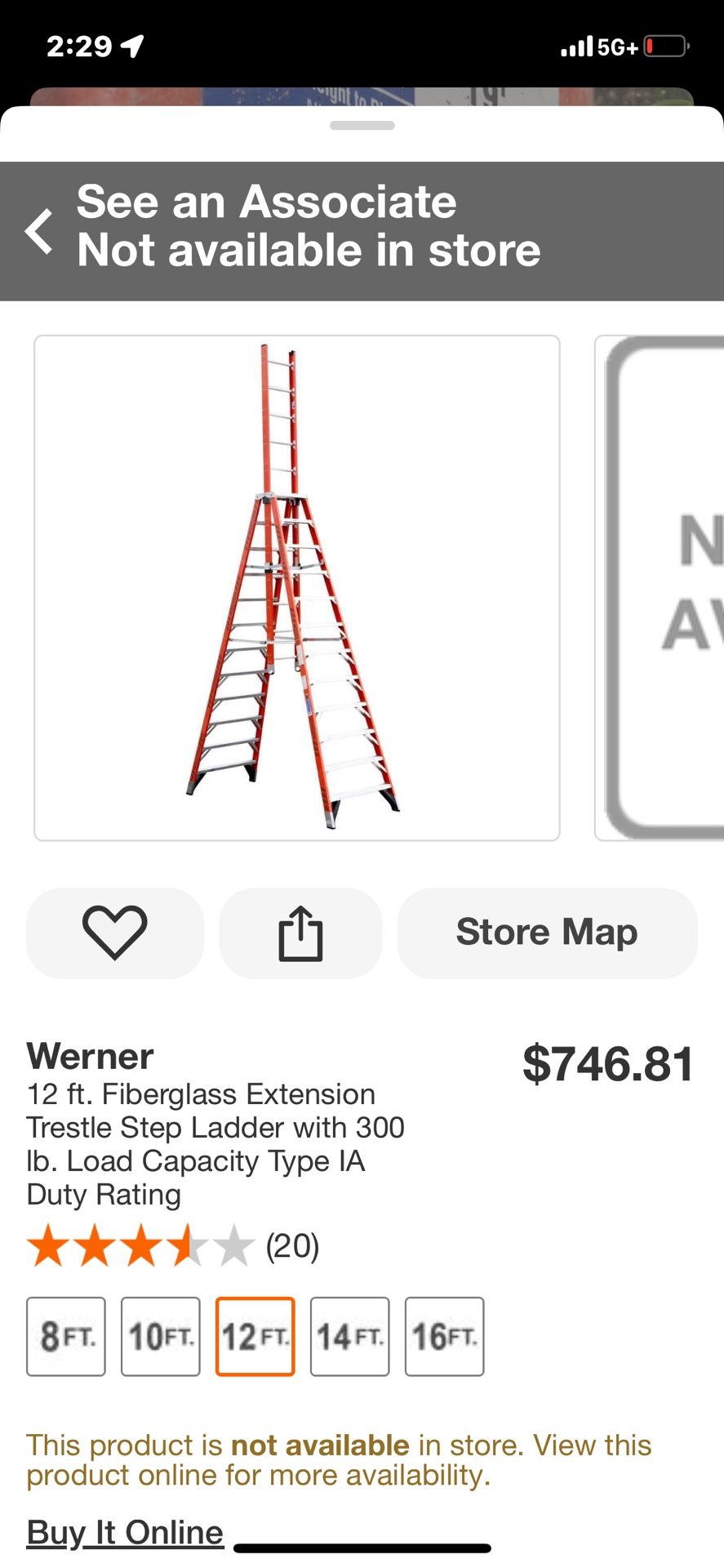Viewport: 724px width, 1568px height.
Task: Open the share icon
Action: (300, 933)
